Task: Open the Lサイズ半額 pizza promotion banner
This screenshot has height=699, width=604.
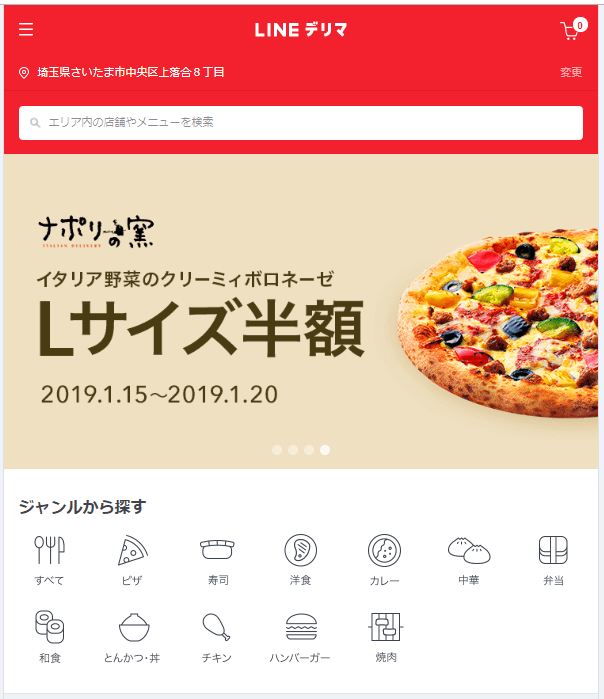Action: [300, 310]
